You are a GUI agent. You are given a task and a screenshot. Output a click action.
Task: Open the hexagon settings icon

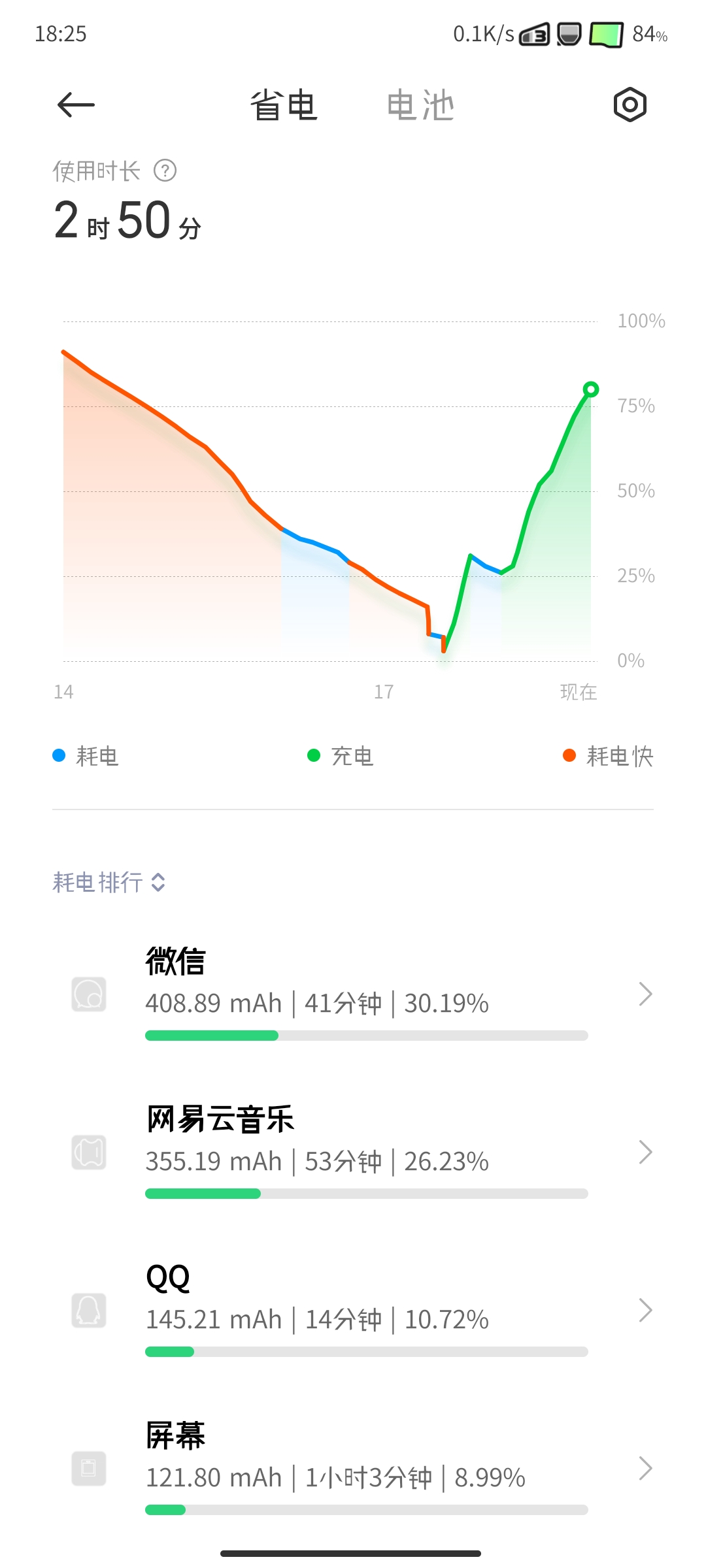[630, 105]
